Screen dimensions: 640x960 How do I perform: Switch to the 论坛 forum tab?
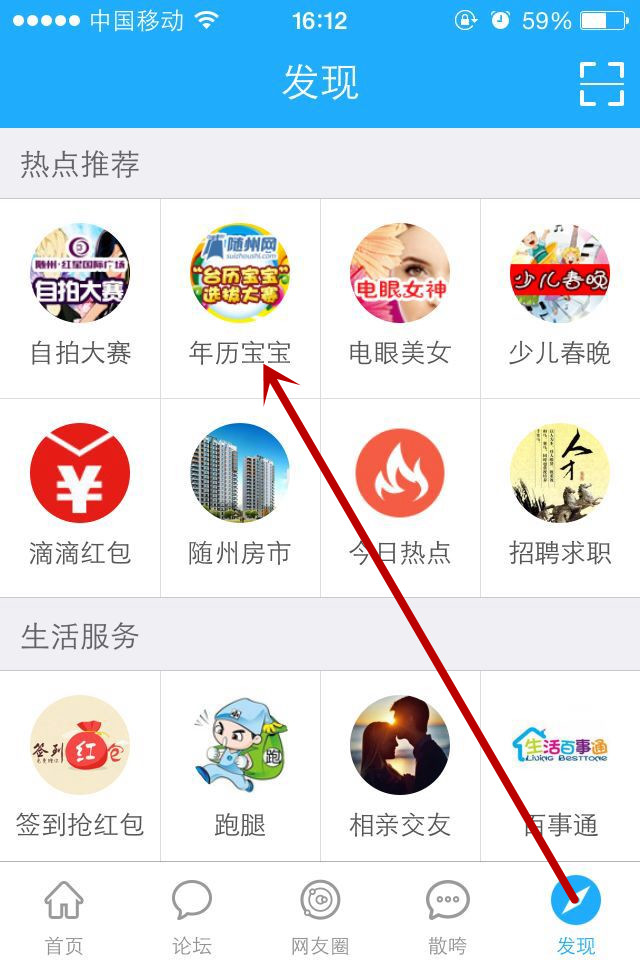point(192,915)
